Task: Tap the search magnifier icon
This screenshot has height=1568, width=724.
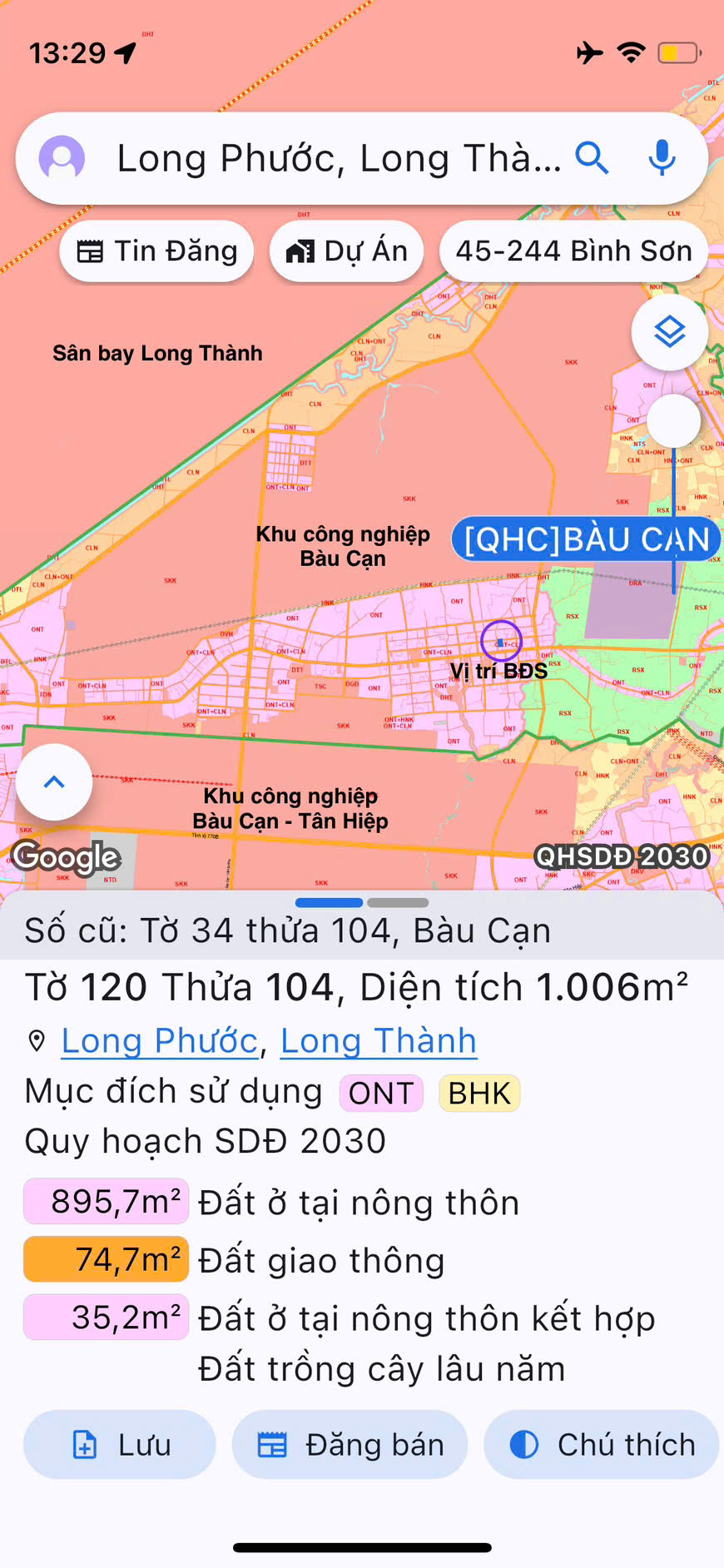Action: point(592,157)
